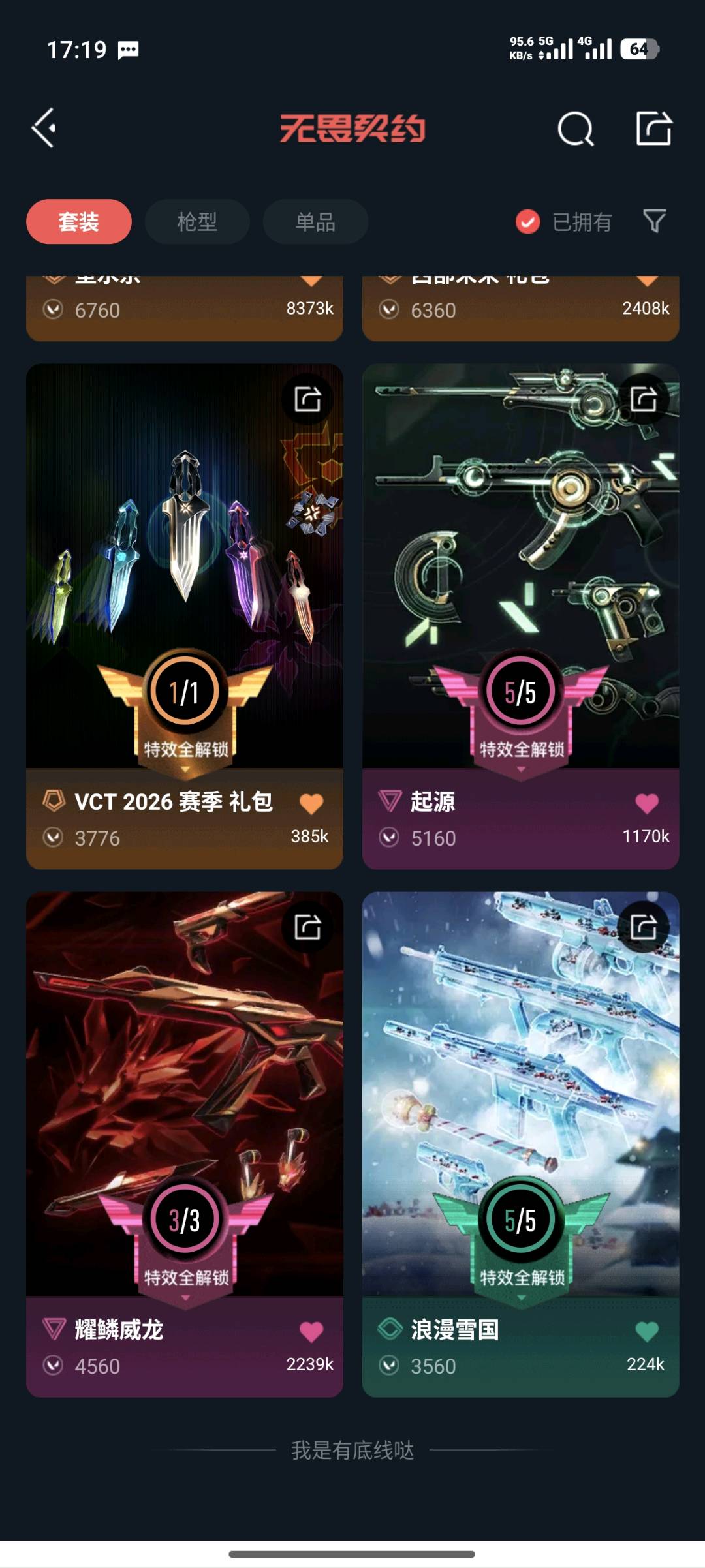Viewport: 705px width, 1568px height.
Task: Open search from the top bar
Action: coord(575,128)
